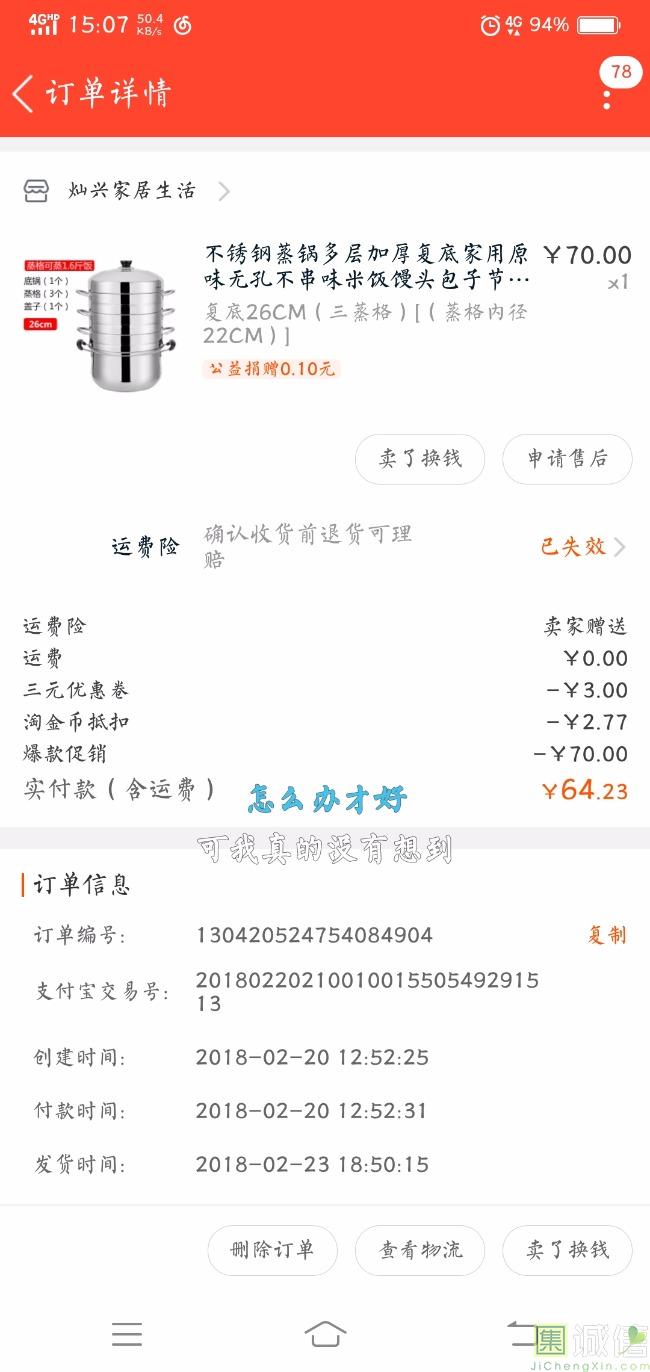Go back from 订单详情 page
Viewport: 650px width, 1372px height.
click(x=24, y=93)
